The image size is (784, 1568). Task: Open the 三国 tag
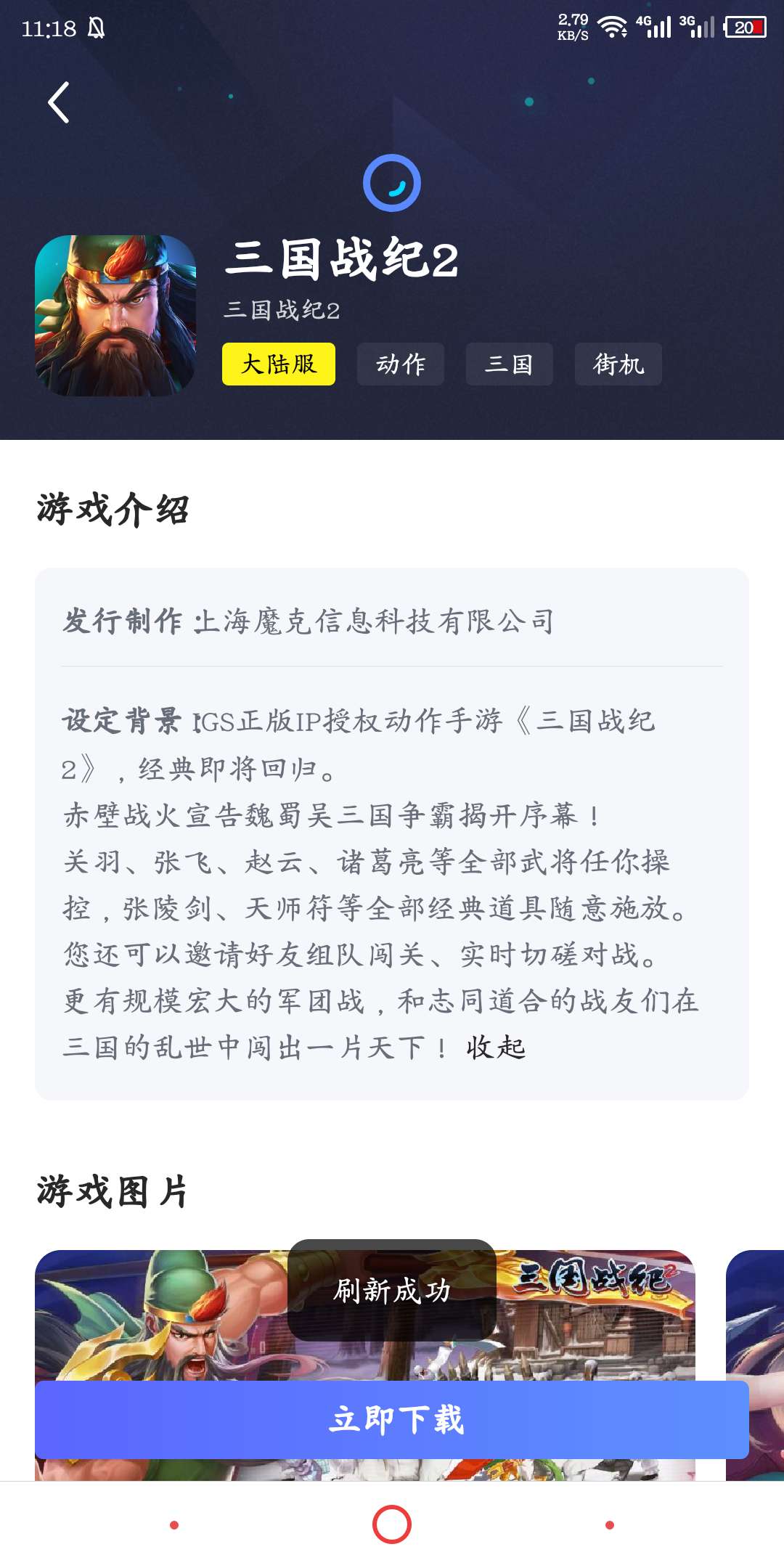click(x=509, y=364)
